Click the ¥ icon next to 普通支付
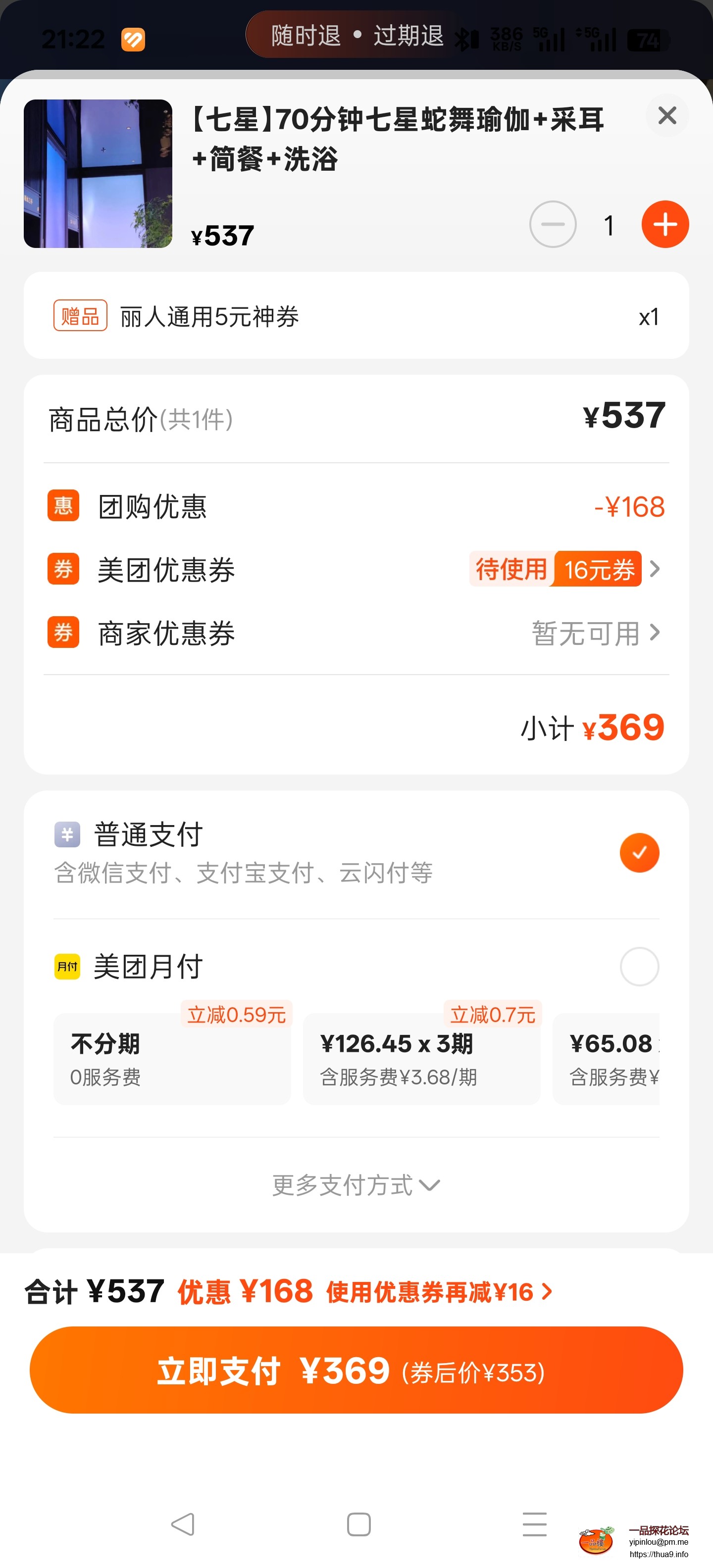713x1568 pixels. [x=67, y=834]
